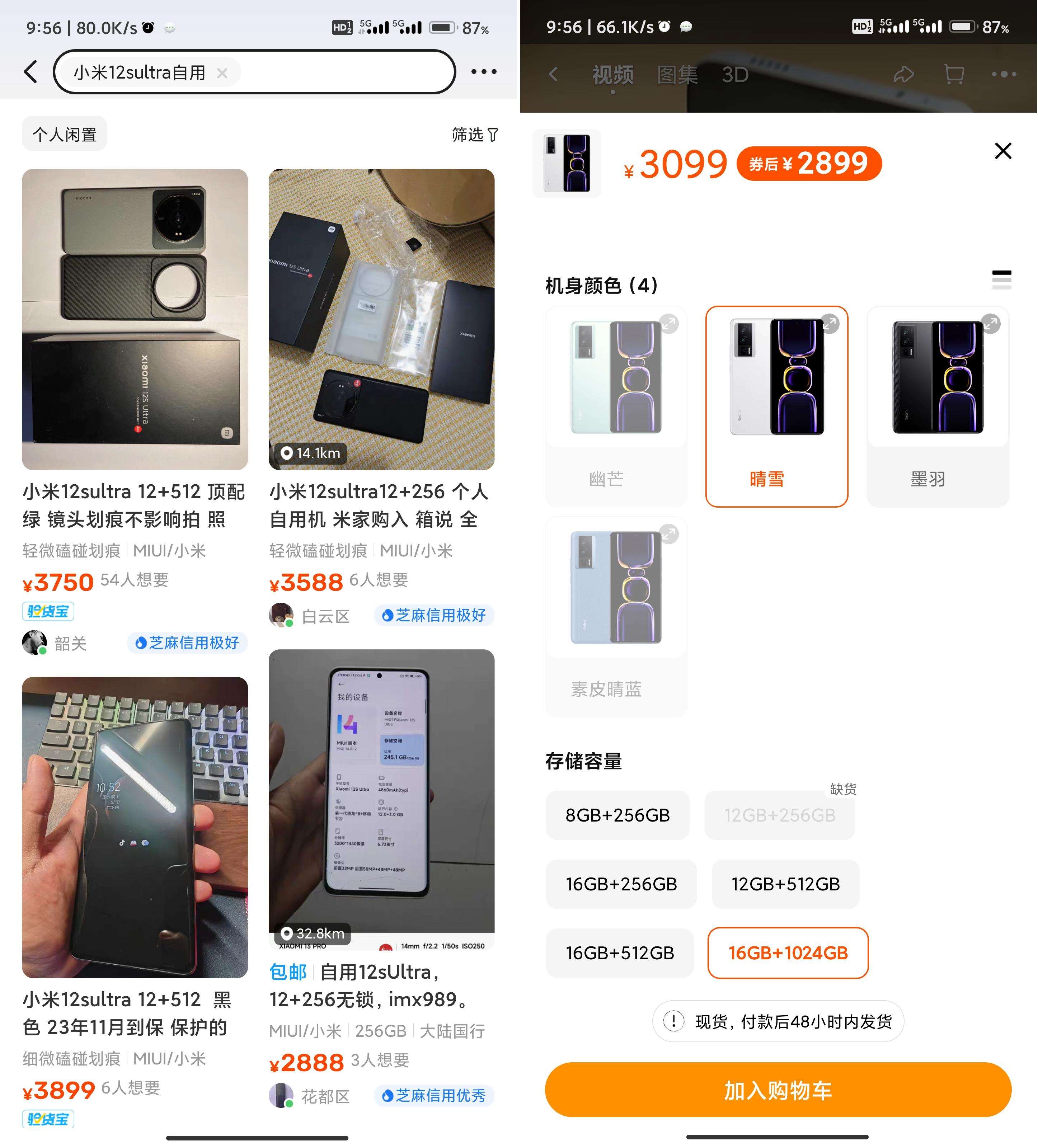Select 16GB+512GB storage

click(x=619, y=952)
